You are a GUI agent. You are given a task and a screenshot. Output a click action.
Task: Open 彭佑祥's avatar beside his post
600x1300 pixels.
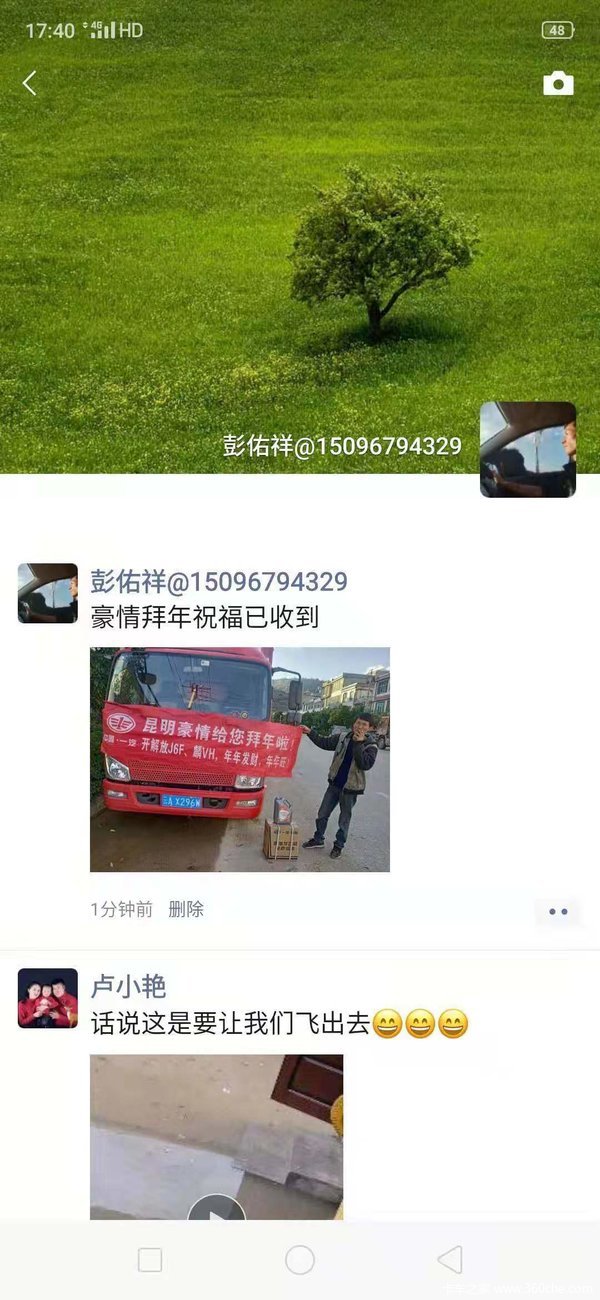tap(47, 593)
